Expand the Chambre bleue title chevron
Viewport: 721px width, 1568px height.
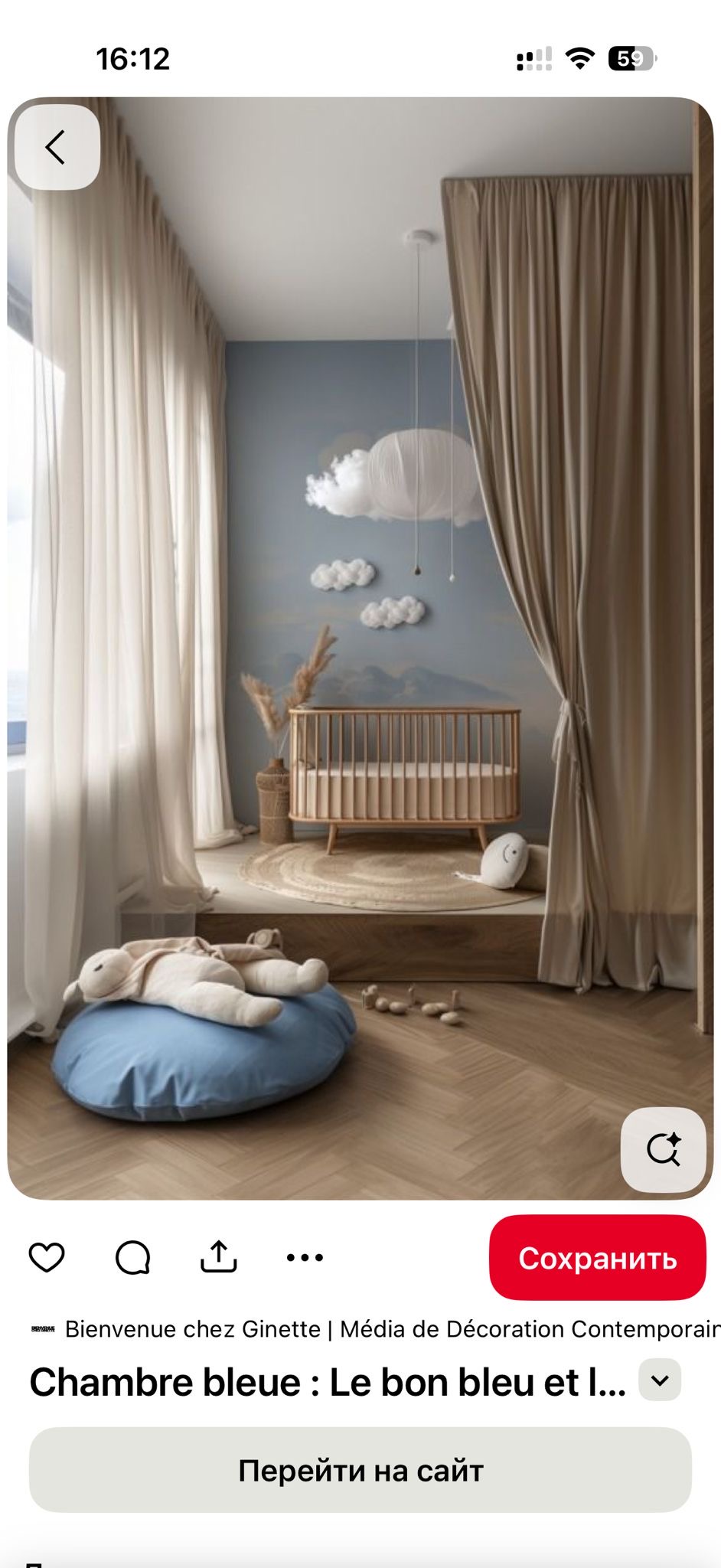click(660, 1380)
